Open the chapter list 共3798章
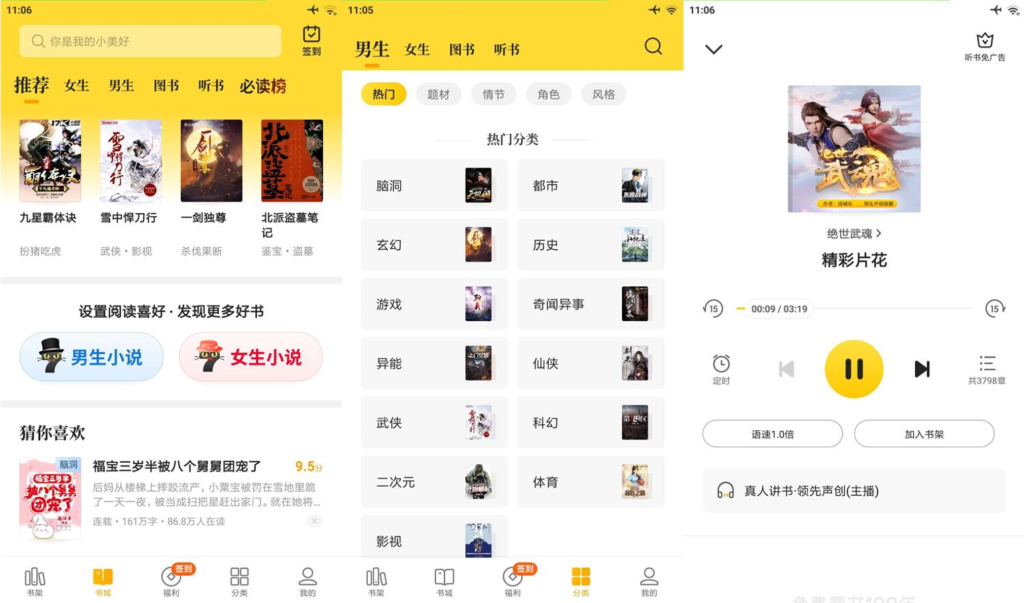This screenshot has height=603, width=1024. [x=986, y=368]
